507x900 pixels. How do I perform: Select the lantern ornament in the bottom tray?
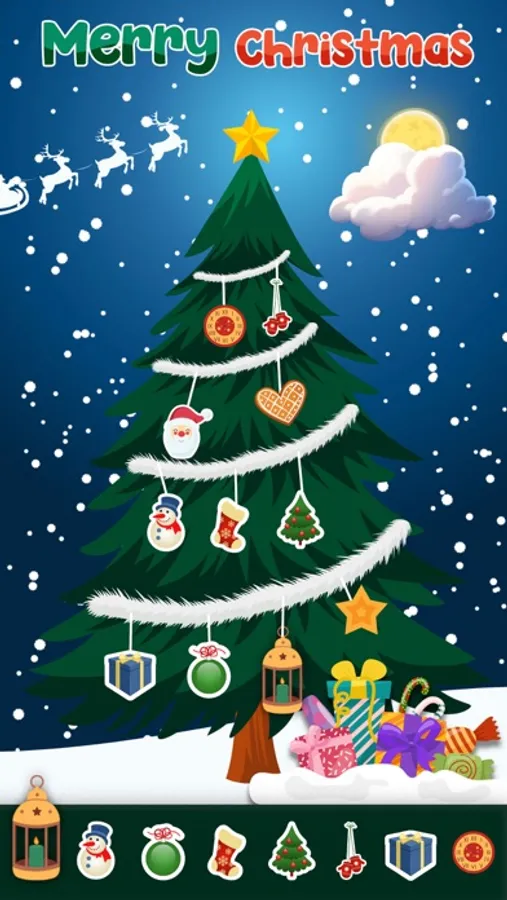[36, 828]
